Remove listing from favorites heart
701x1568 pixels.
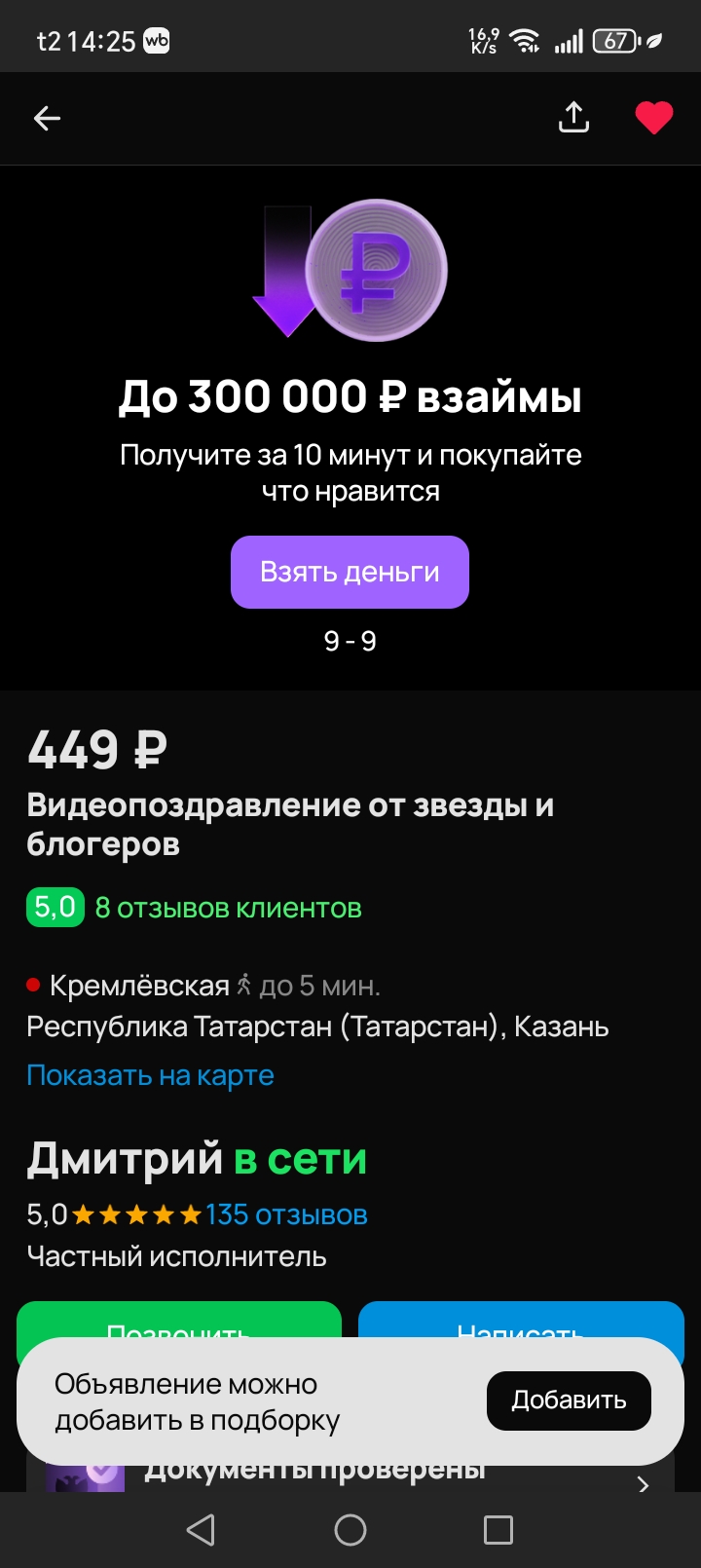pos(653,118)
